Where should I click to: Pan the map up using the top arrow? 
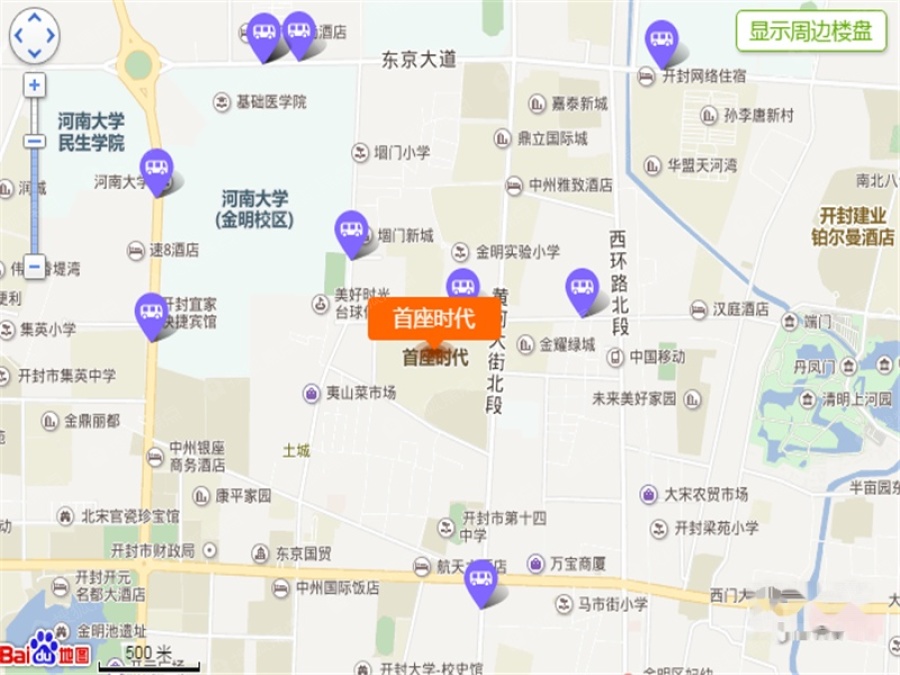coord(35,18)
